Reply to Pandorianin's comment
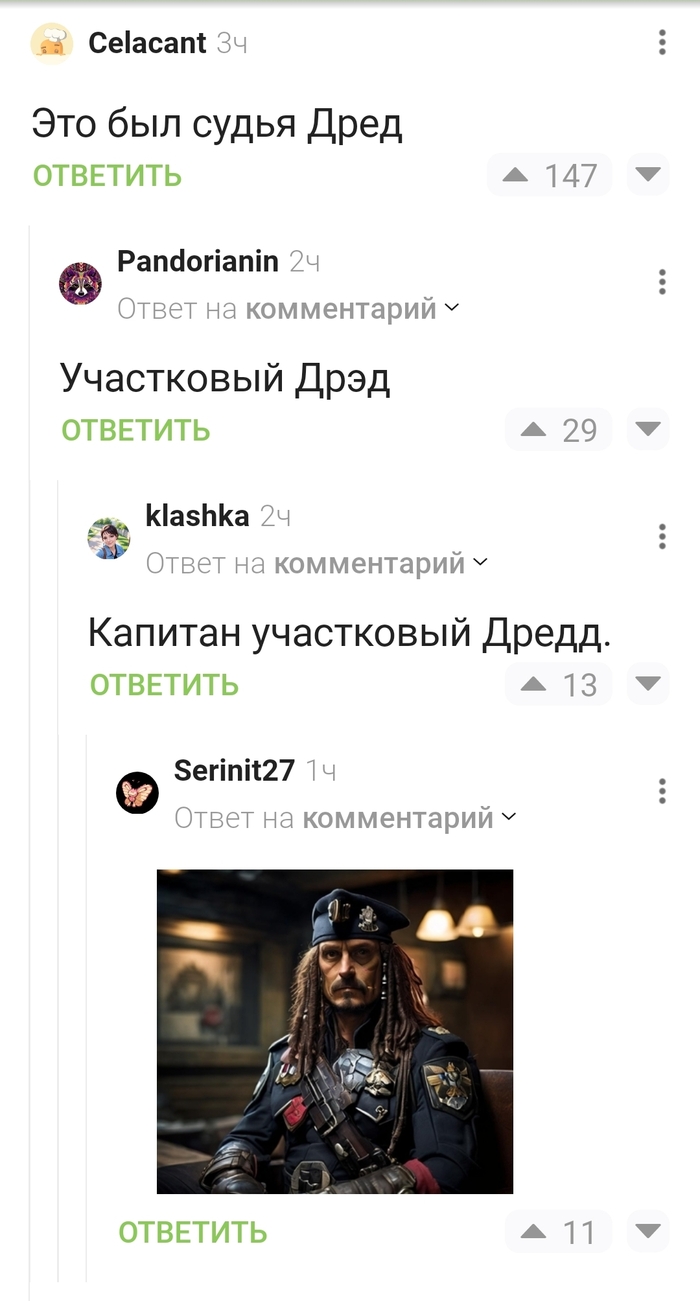Screen dimensions: 700x1301 (x=135, y=430)
